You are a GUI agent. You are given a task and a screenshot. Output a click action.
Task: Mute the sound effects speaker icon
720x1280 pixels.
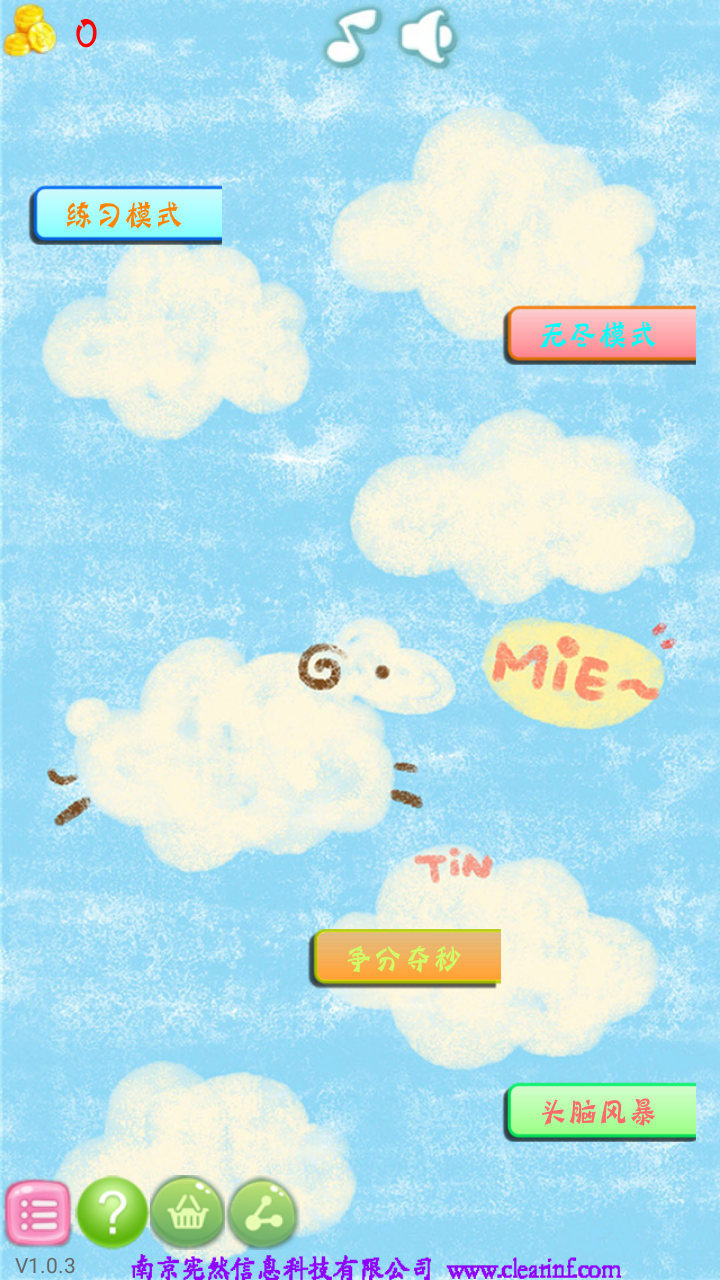point(428,36)
